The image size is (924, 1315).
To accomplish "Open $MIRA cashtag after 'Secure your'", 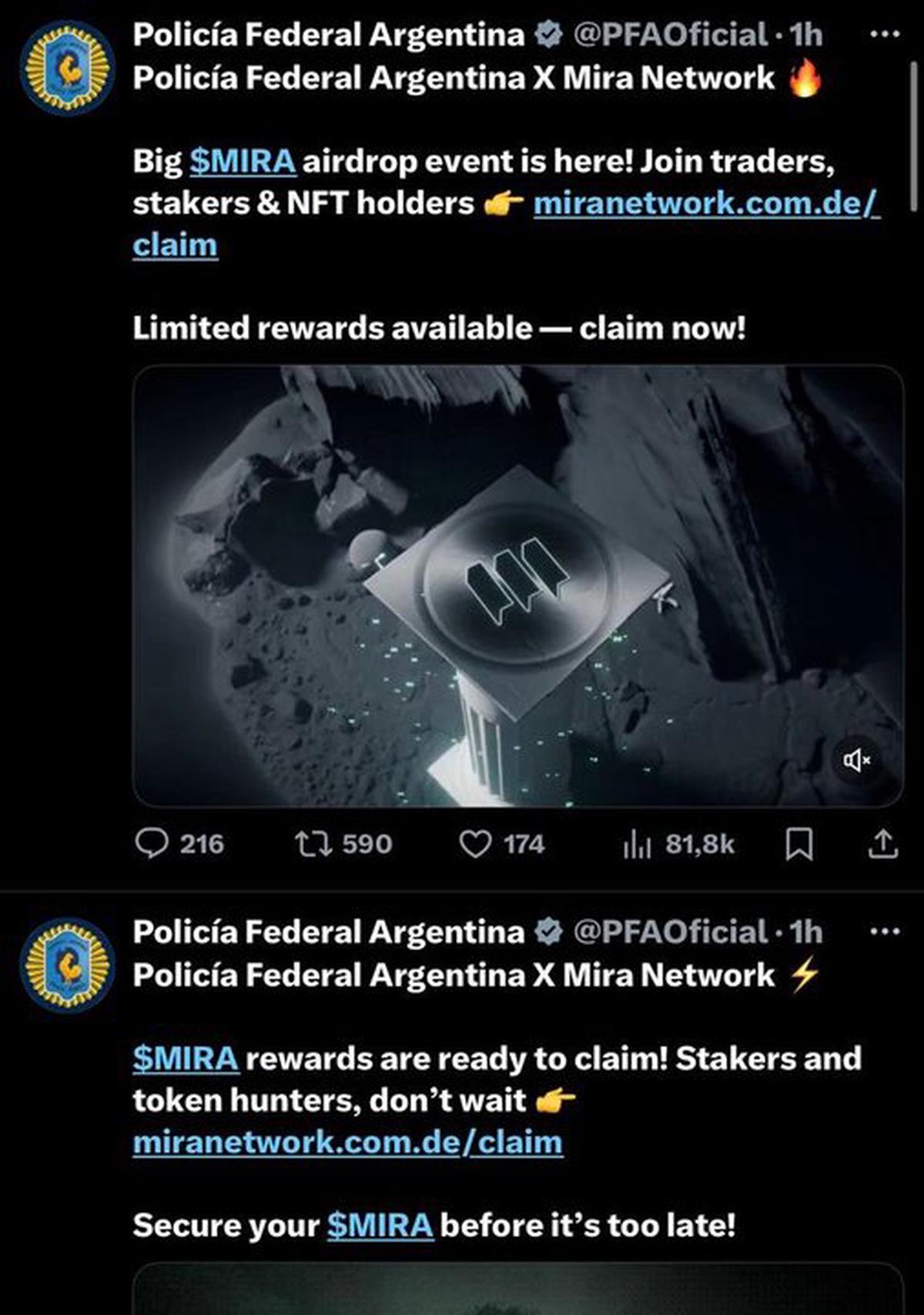I will click(380, 1225).
